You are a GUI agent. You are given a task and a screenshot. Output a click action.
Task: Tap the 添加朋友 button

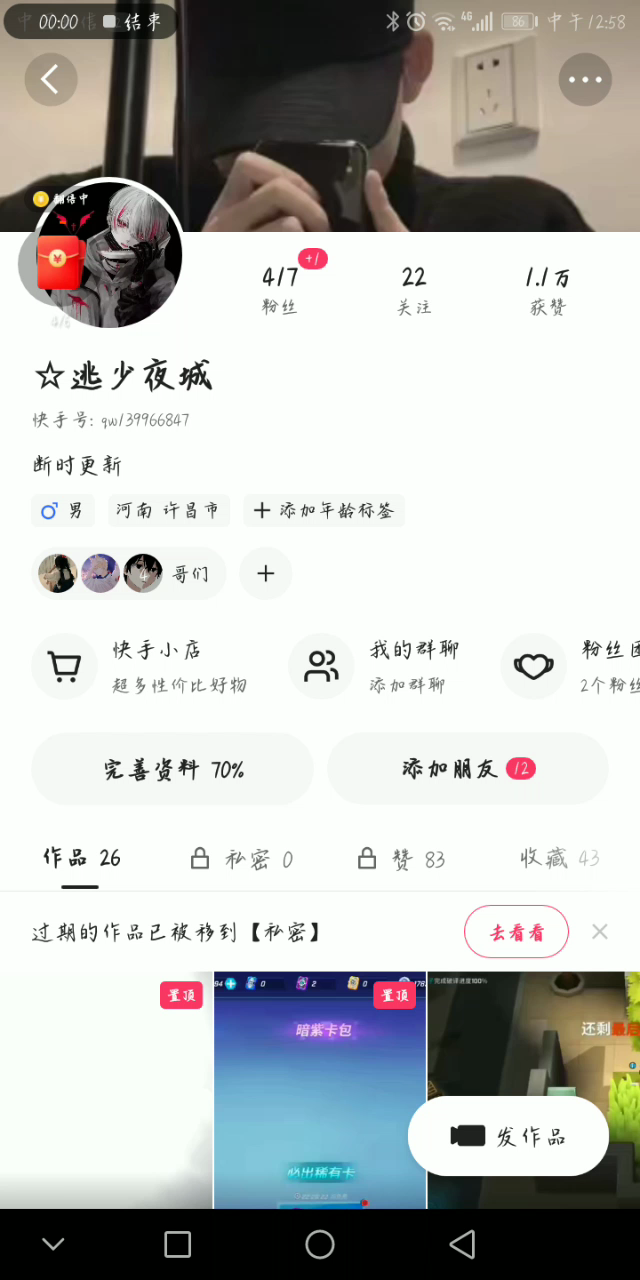[467, 769]
